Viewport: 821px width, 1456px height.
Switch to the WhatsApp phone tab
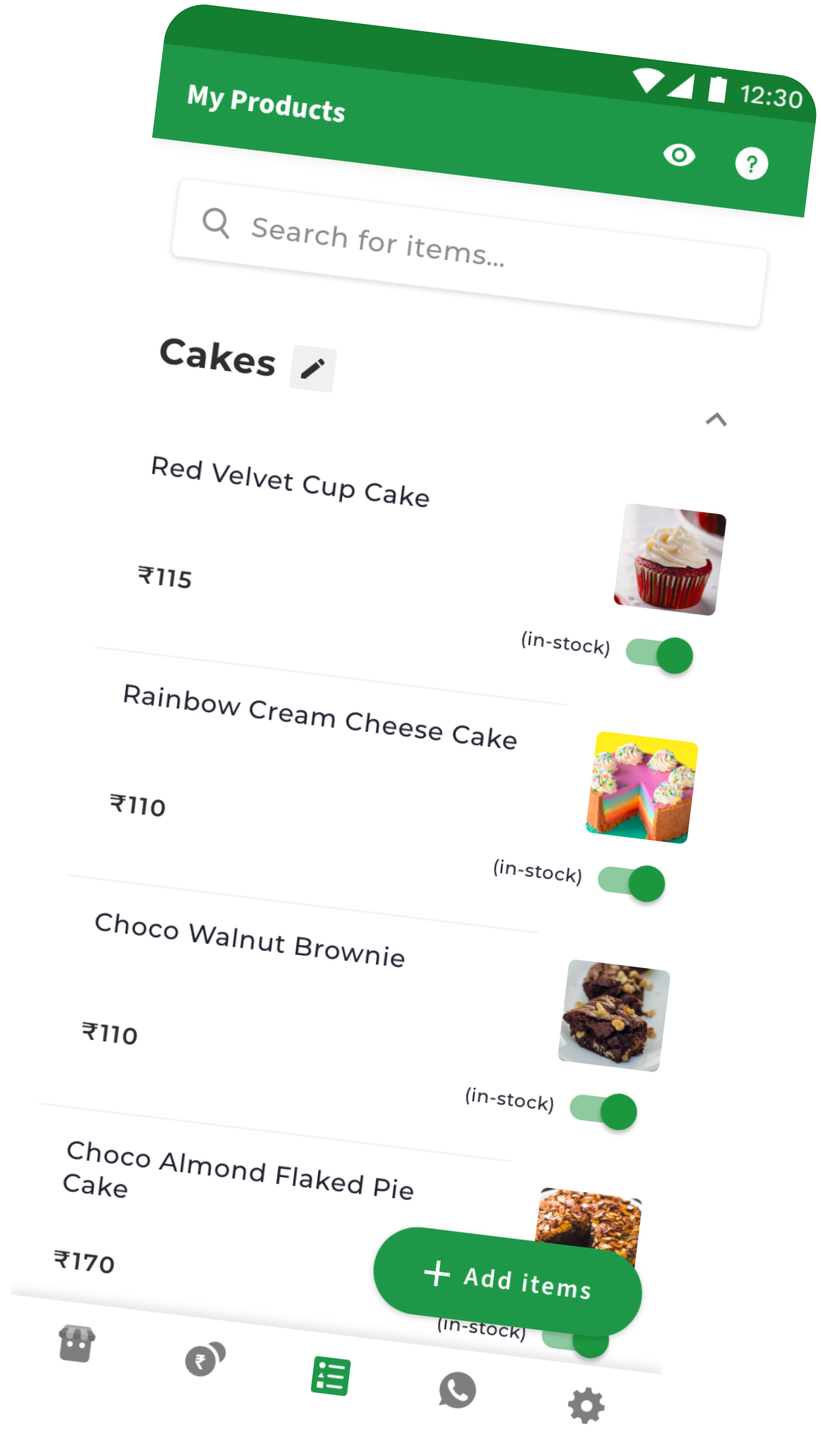click(x=457, y=1390)
